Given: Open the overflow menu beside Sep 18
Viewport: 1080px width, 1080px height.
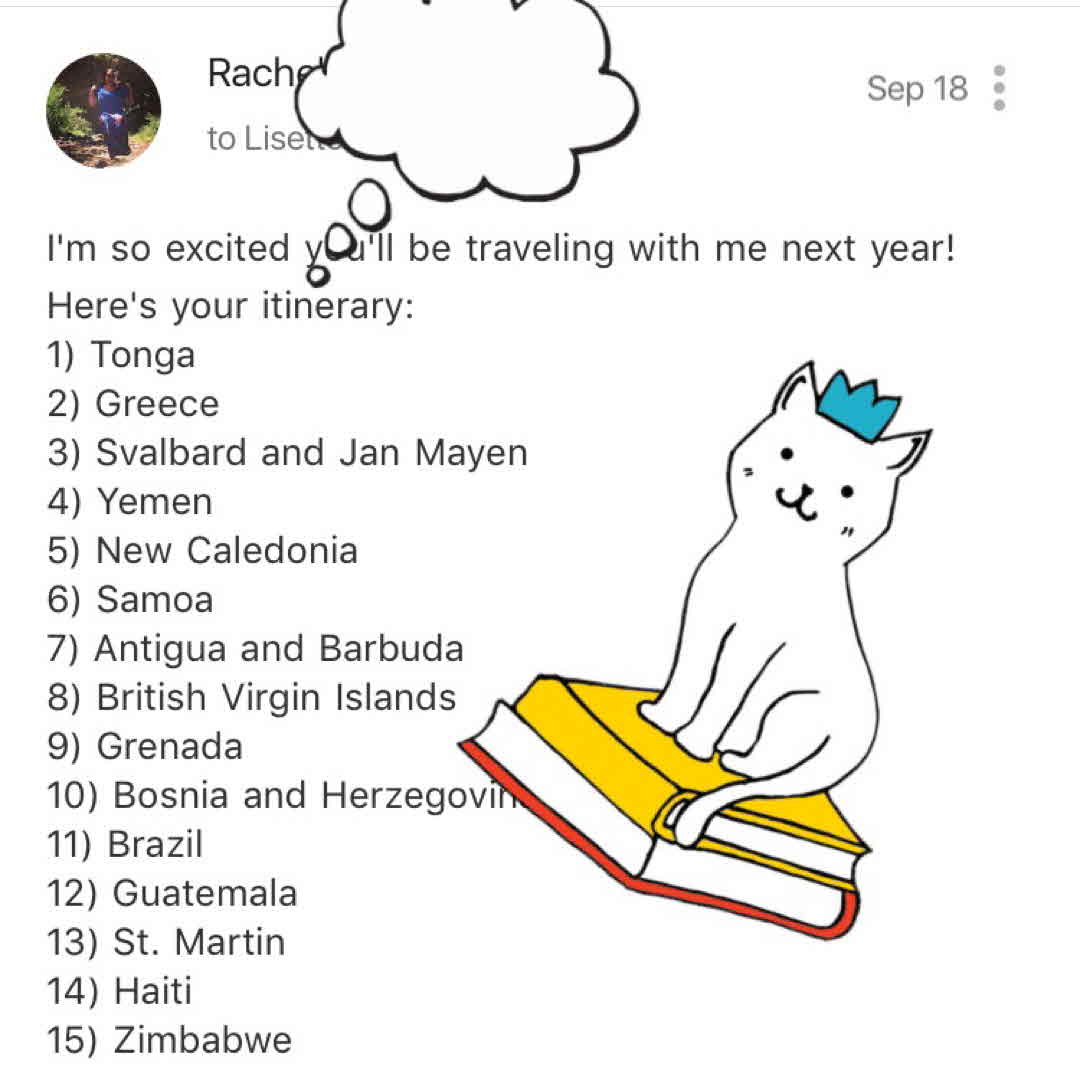Looking at the screenshot, I should pos(998,88).
